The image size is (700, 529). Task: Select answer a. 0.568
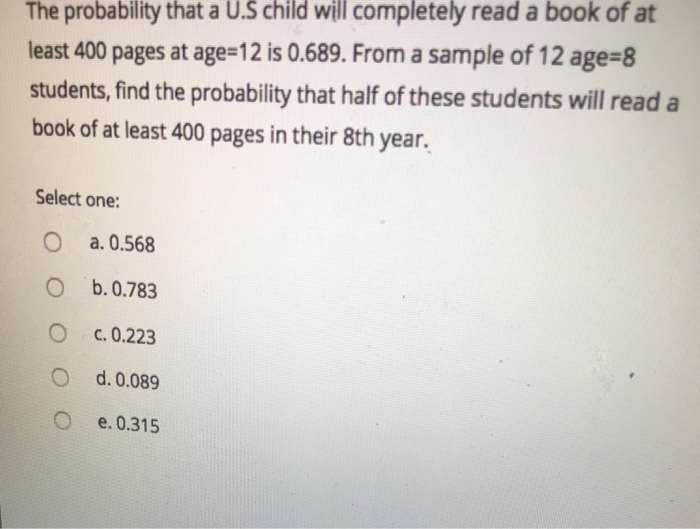tap(50, 243)
